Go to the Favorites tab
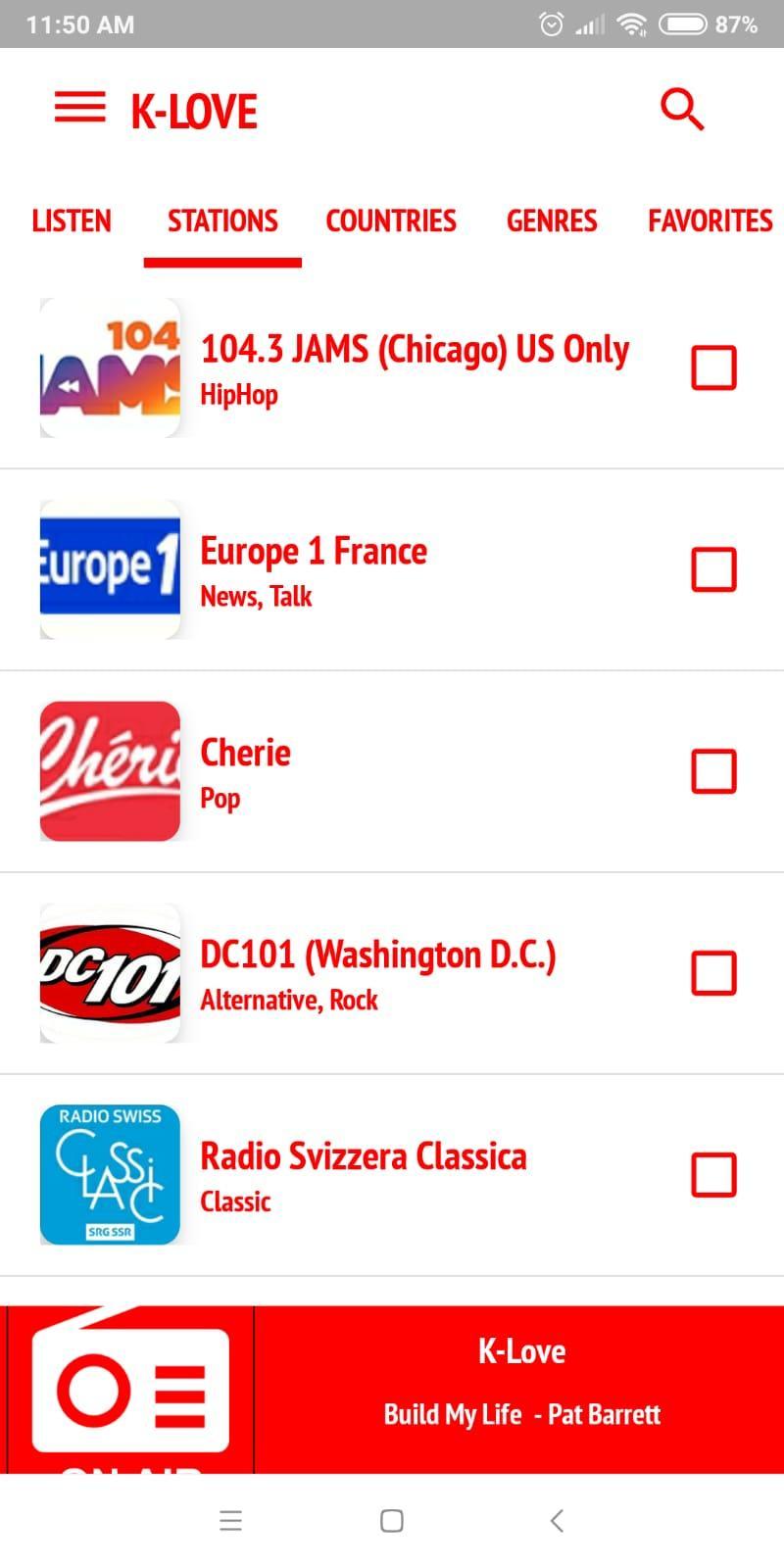Screen dimensions: 784x1568 point(710,220)
